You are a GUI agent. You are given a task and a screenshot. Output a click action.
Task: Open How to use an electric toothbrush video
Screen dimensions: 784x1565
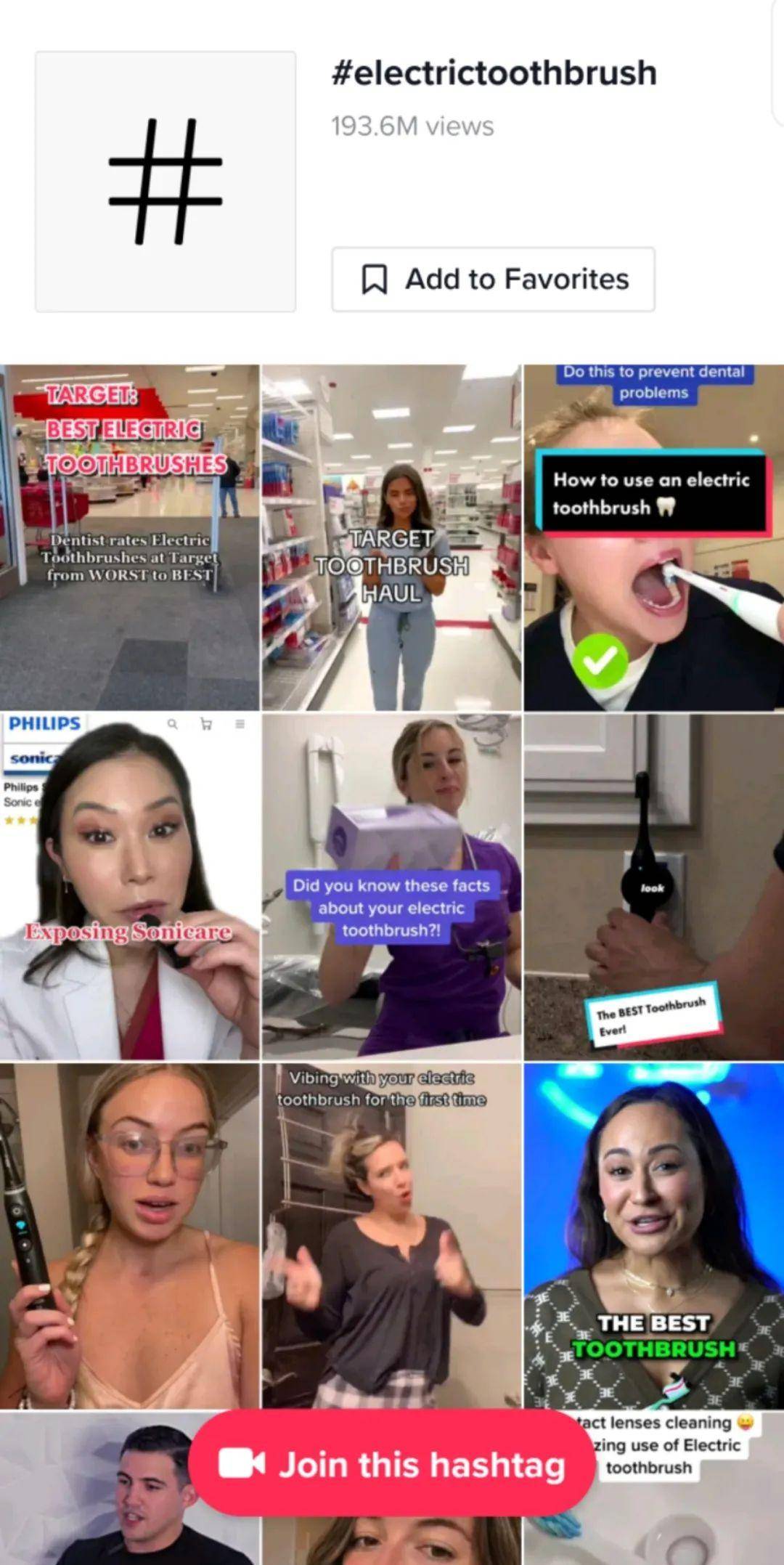(653, 537)
